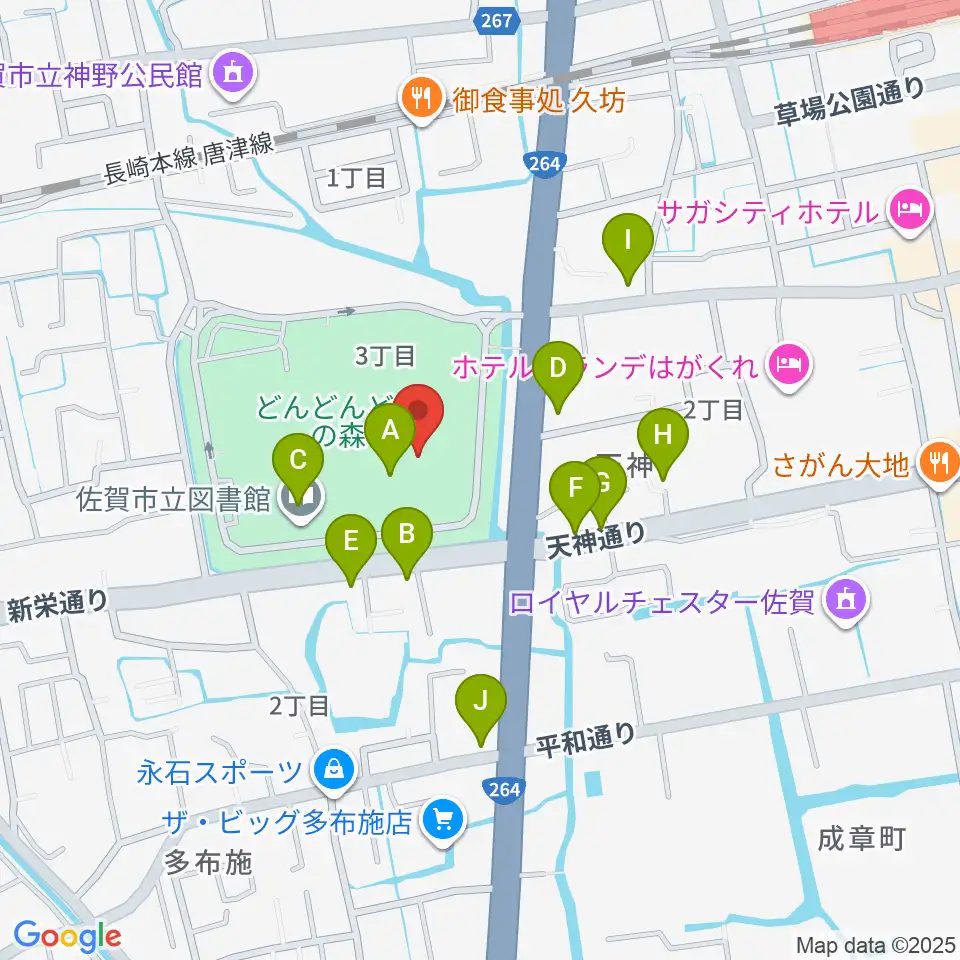
Task: Open the 神野公民館 place icon
Action: click(234, 75)
